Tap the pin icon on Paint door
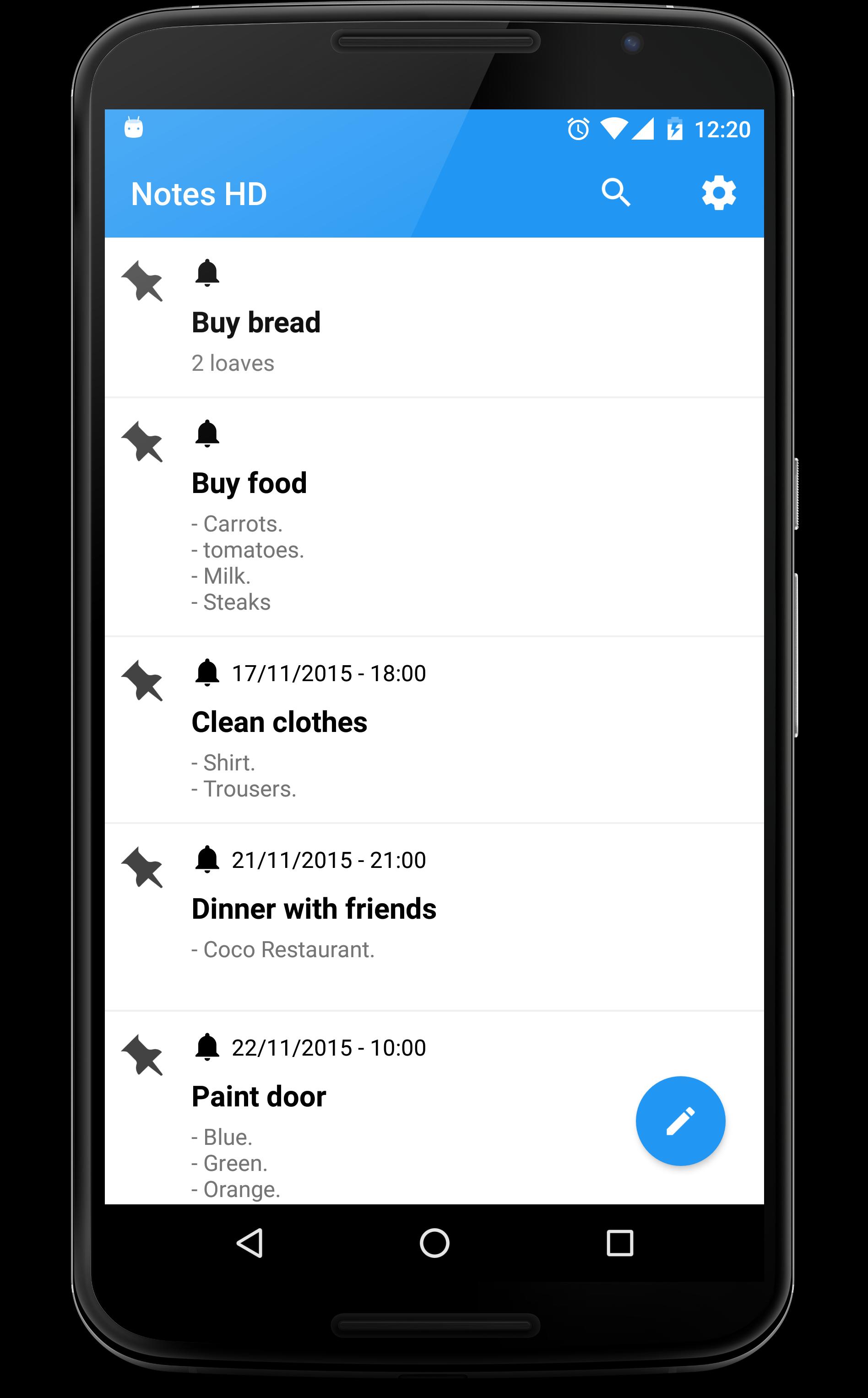This screenshot has height=1398, width=868. [x=142, y=1055]
